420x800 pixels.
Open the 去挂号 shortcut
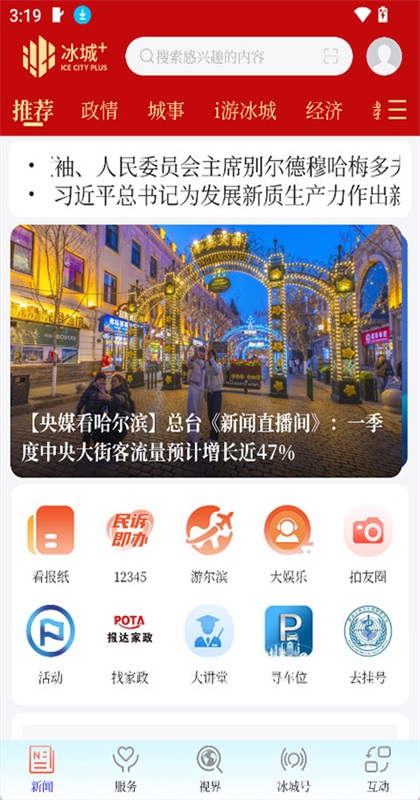367,645
